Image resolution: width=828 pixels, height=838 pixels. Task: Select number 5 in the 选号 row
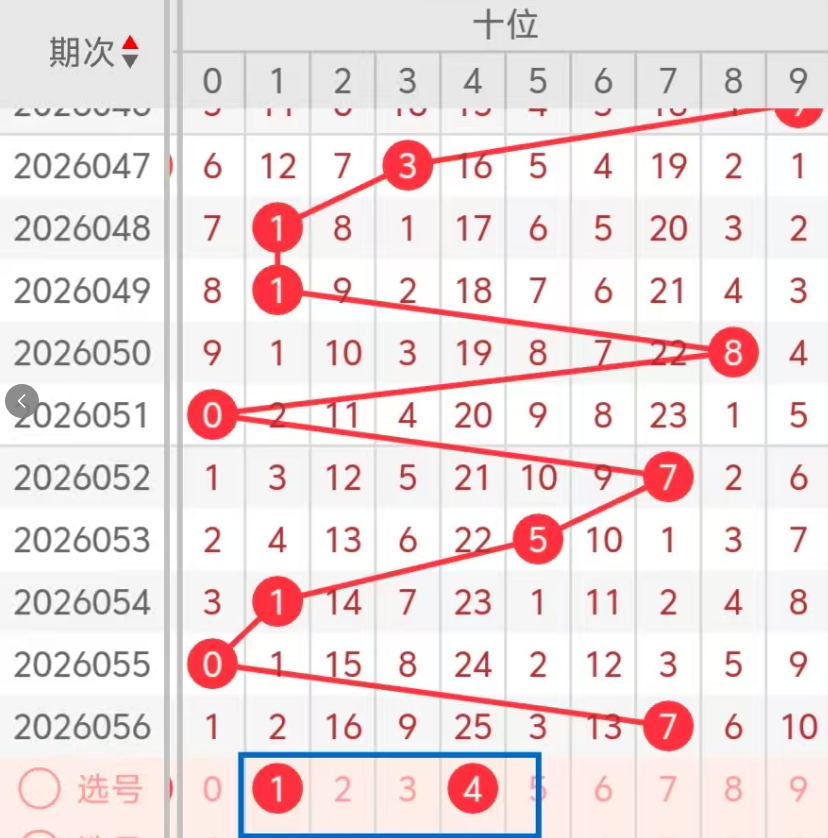(x=538, y=790)
